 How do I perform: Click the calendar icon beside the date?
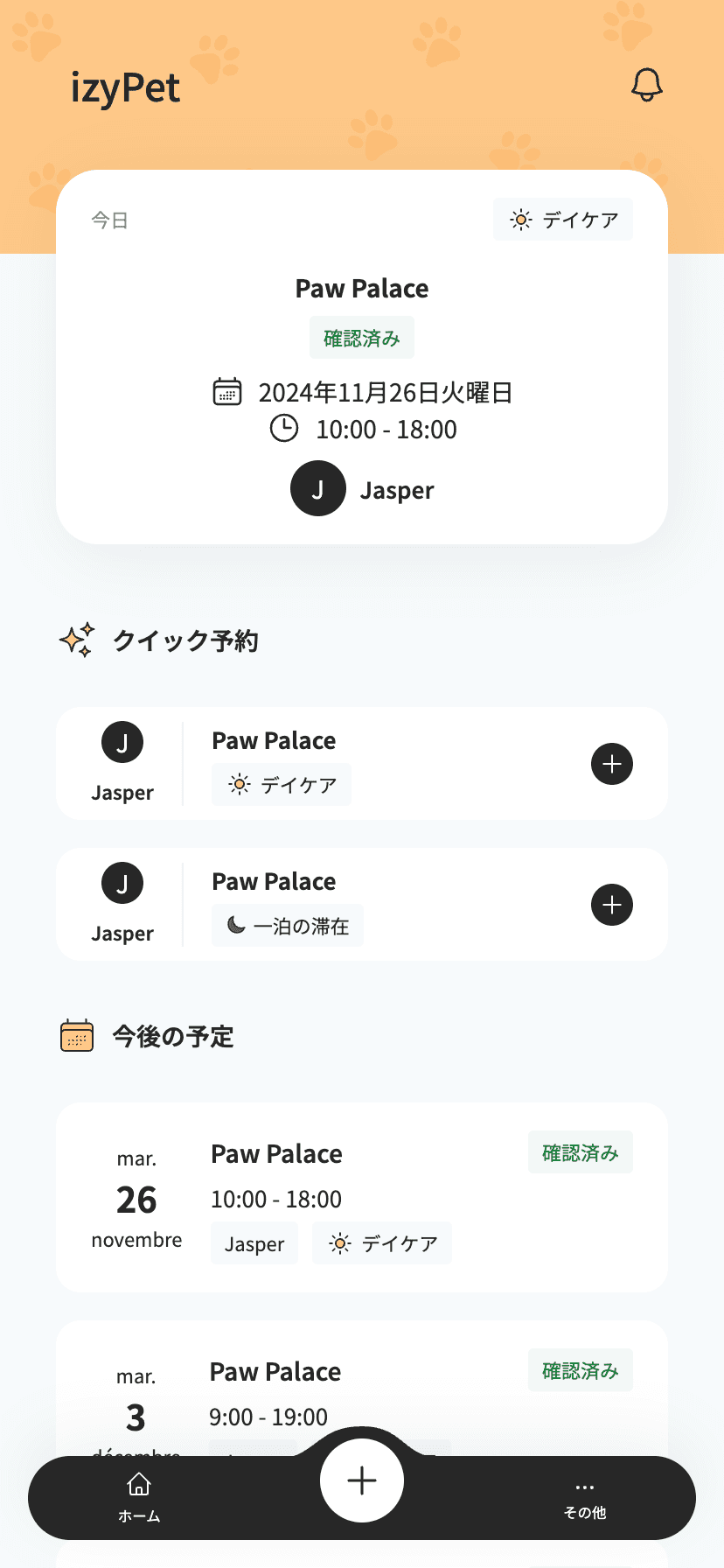(227, 393)
